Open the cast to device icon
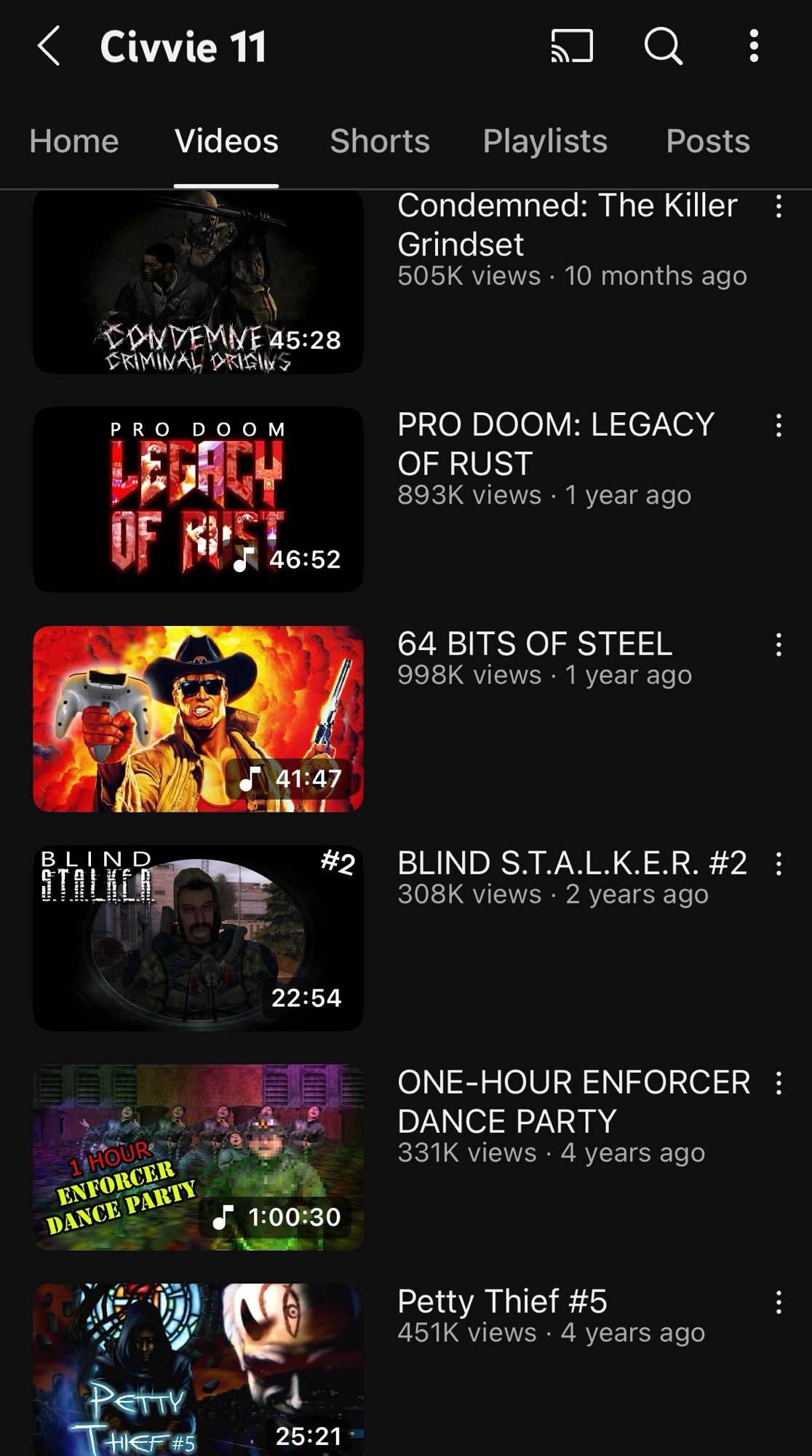 [572, 47]
